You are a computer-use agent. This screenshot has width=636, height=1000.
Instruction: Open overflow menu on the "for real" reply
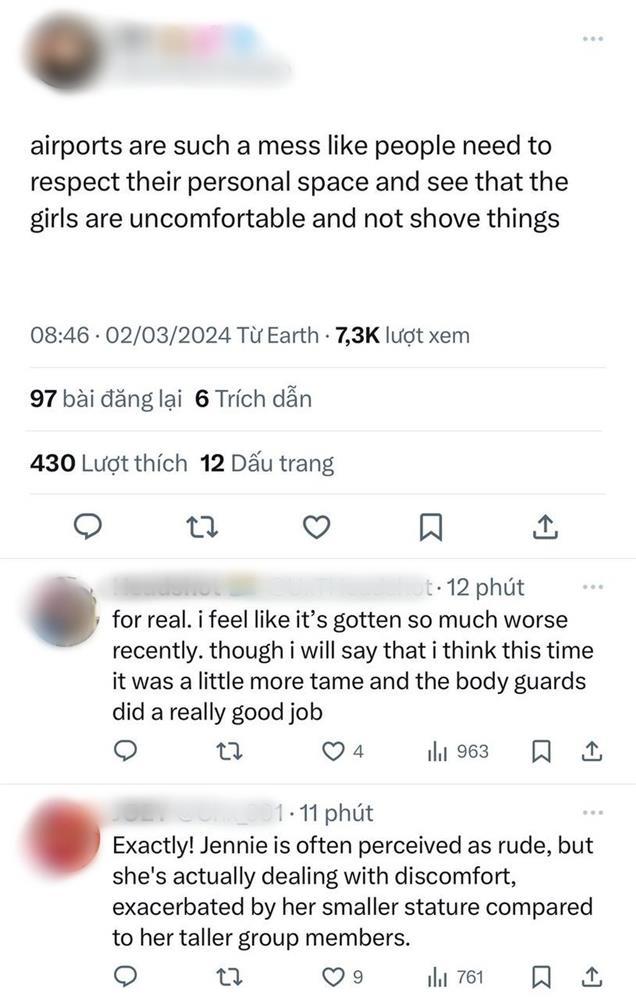pyautogui.click(x=593, y=587)
